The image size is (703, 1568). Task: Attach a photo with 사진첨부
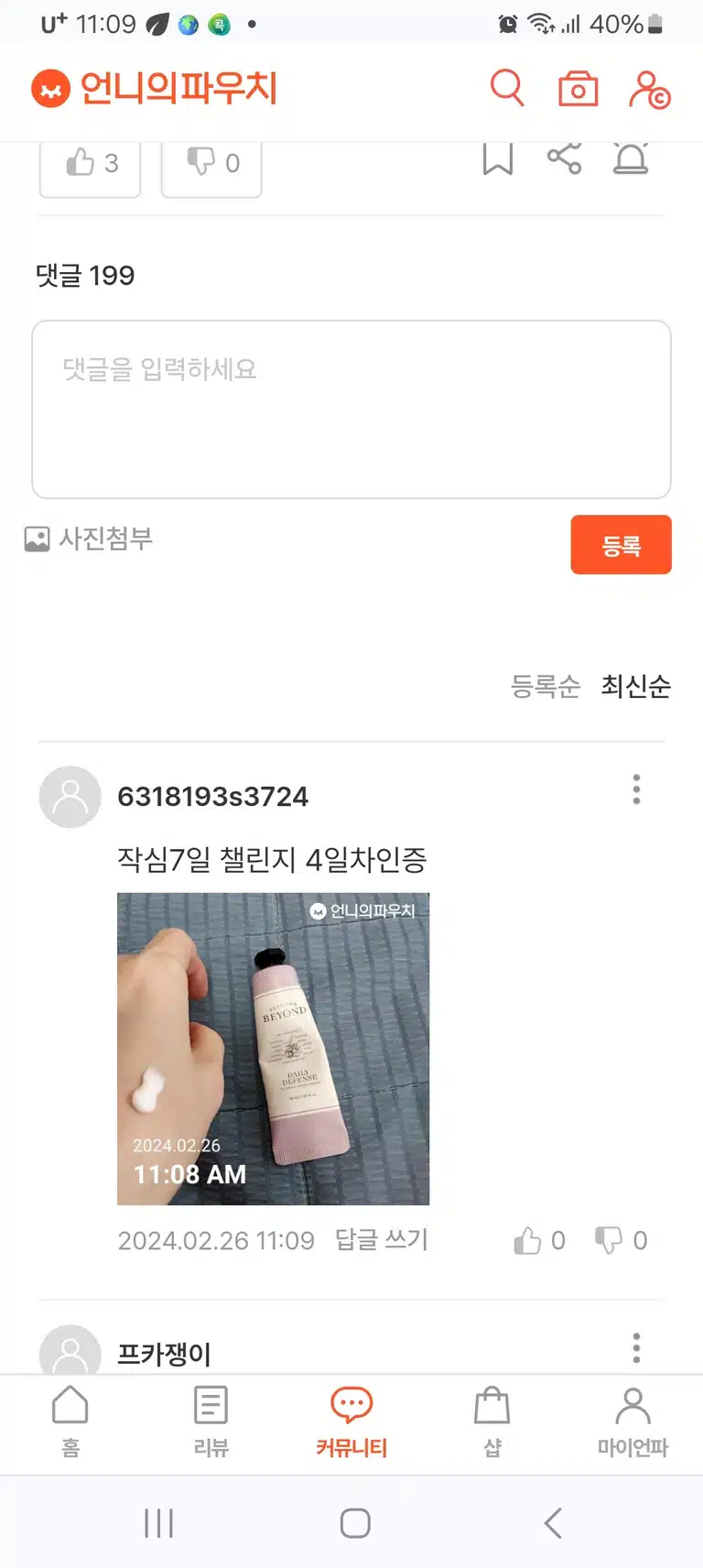pyautogui.click(x=89, y=539)
